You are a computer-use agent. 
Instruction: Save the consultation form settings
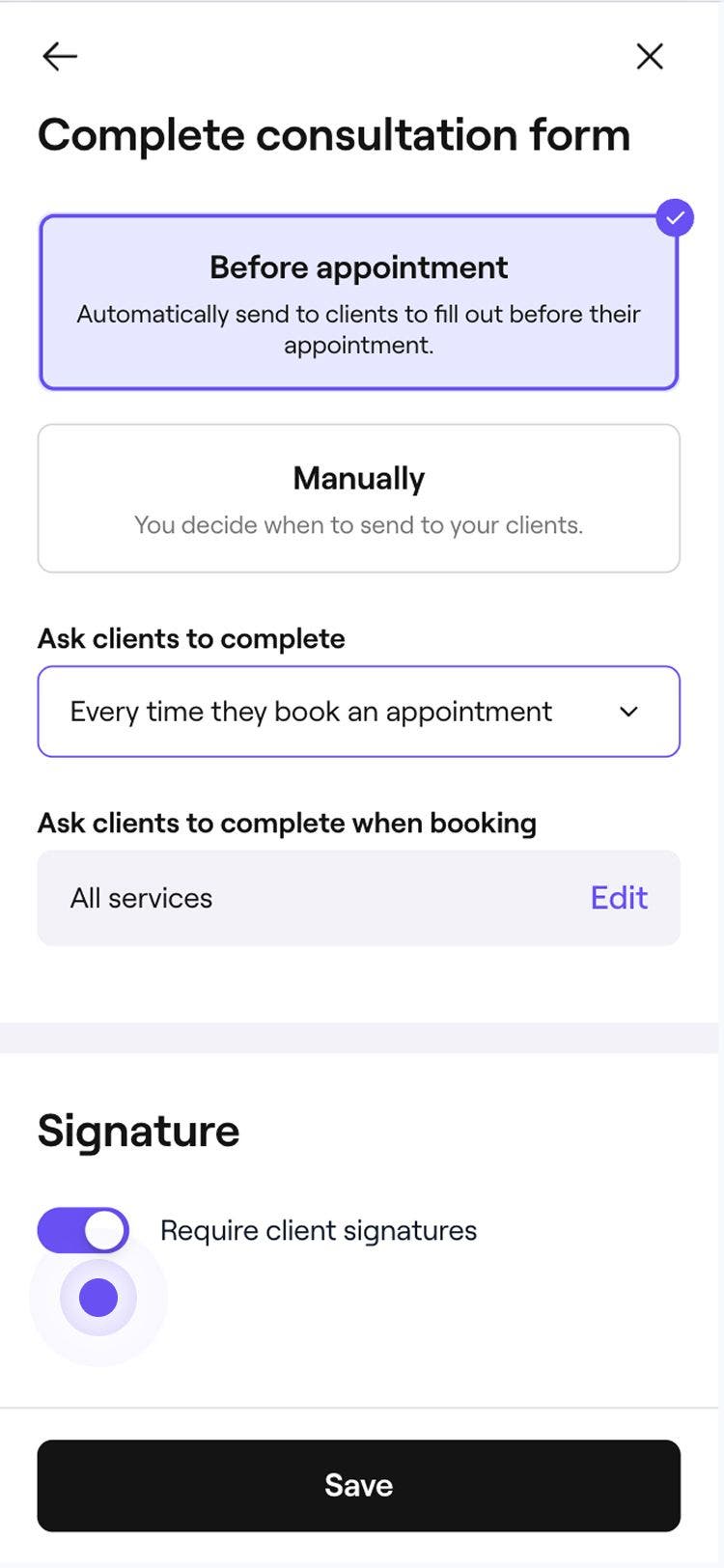pos(358,1485)
